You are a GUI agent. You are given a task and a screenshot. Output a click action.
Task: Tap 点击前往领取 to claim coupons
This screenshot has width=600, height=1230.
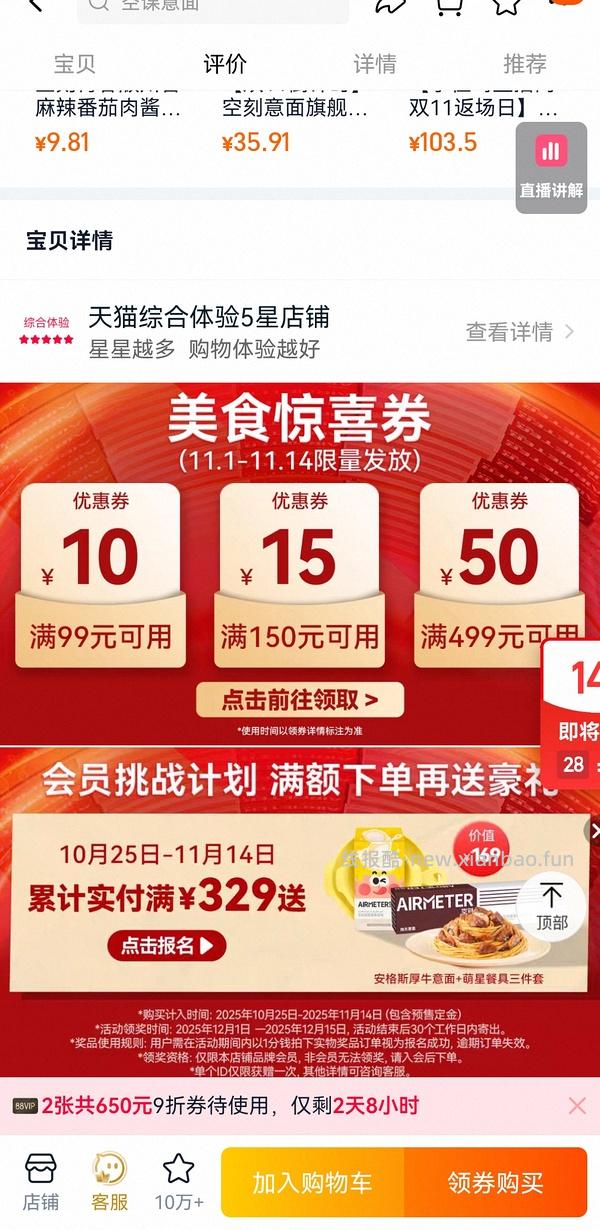[x=300, y=699]
